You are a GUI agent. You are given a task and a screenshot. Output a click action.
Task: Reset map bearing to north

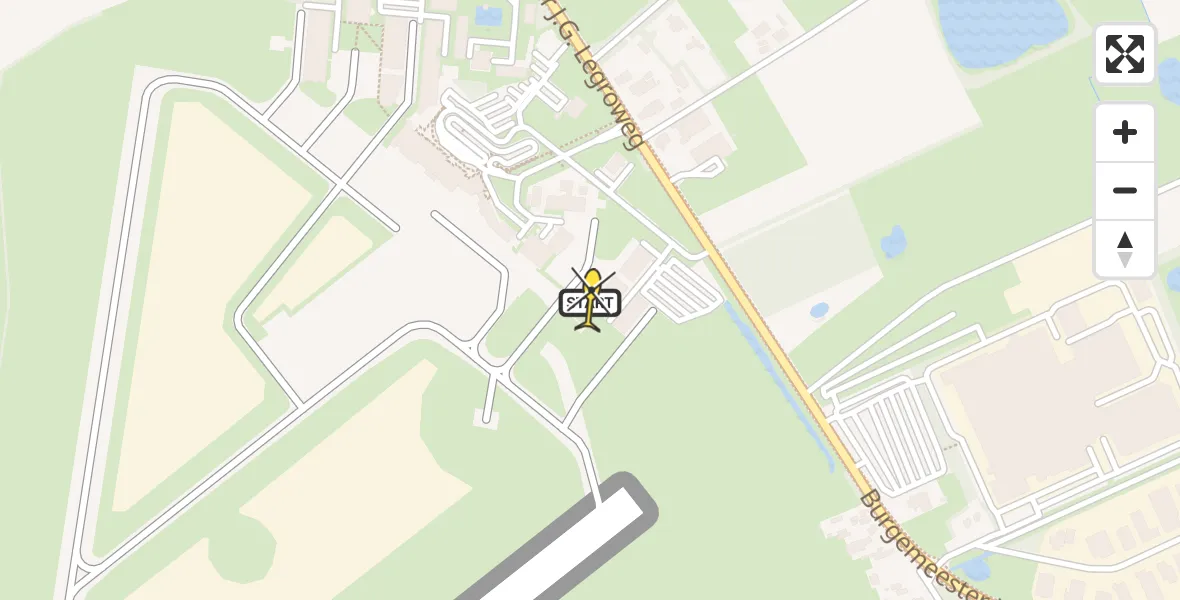click(1125, 249)
